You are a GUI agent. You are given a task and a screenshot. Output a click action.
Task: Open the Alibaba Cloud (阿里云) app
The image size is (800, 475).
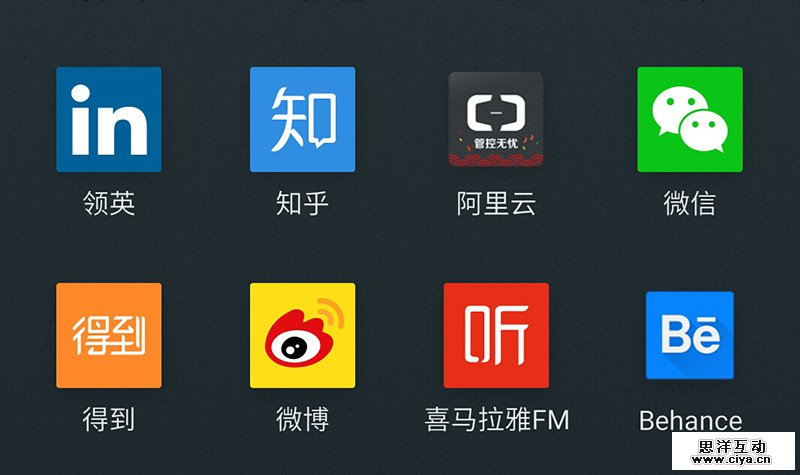click(x=496, y=119)
